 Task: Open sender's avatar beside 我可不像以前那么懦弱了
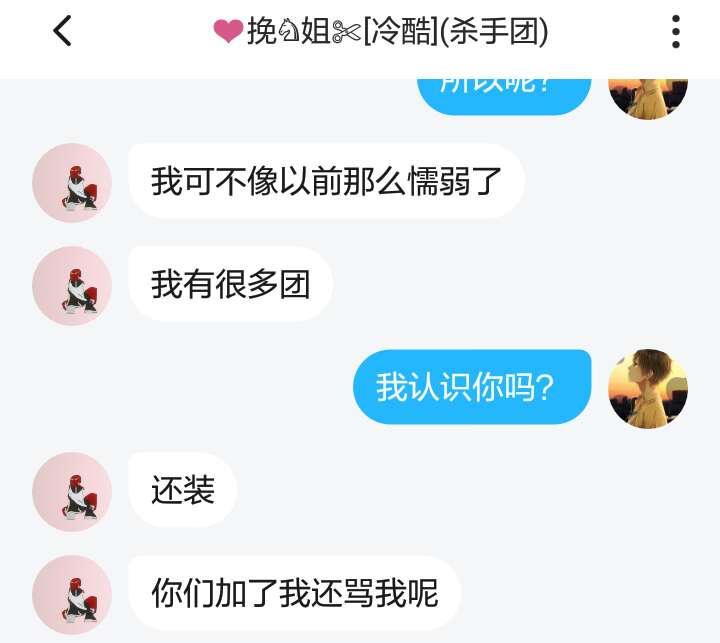click(72, 183)
